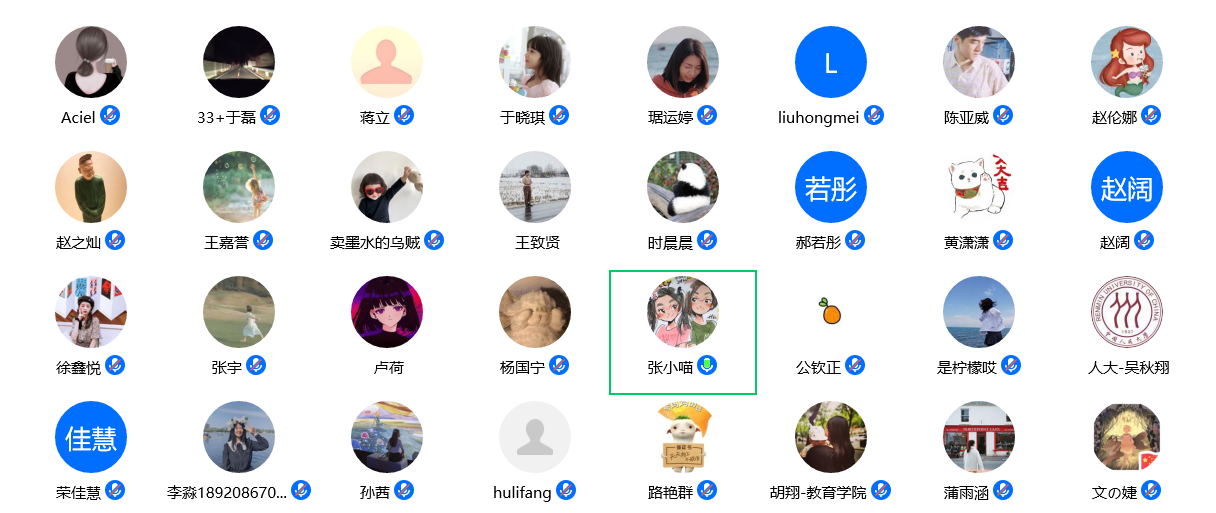Screen dimensions: 1216x513
Task: Tap hulifang's avatar tile
Action: (x=535, y=438)
